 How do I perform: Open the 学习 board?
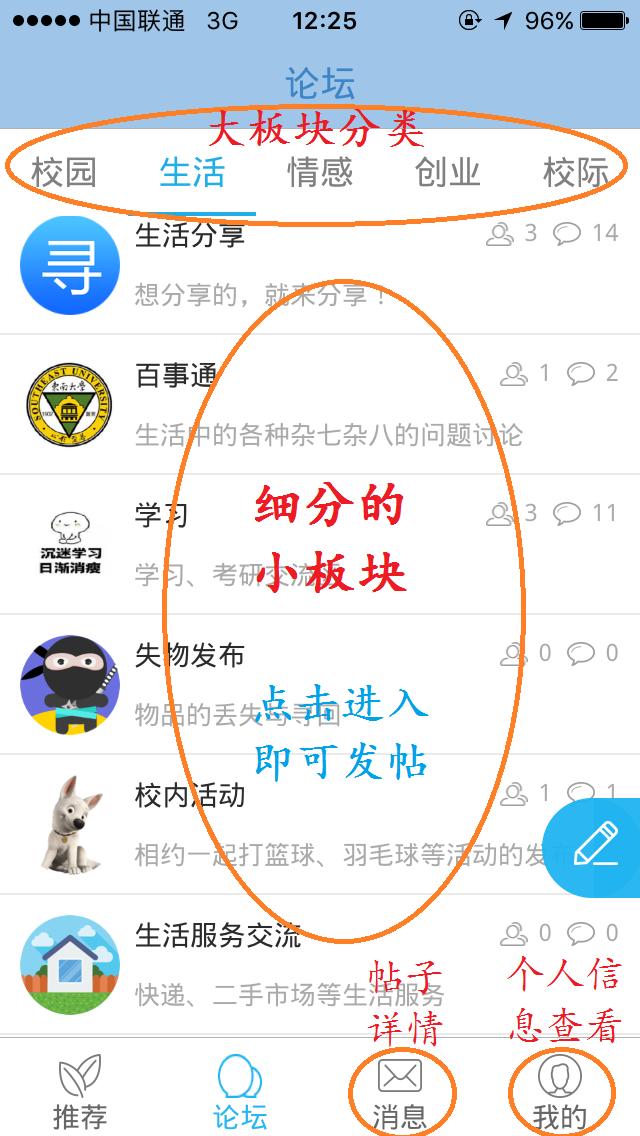pos(320,544)
